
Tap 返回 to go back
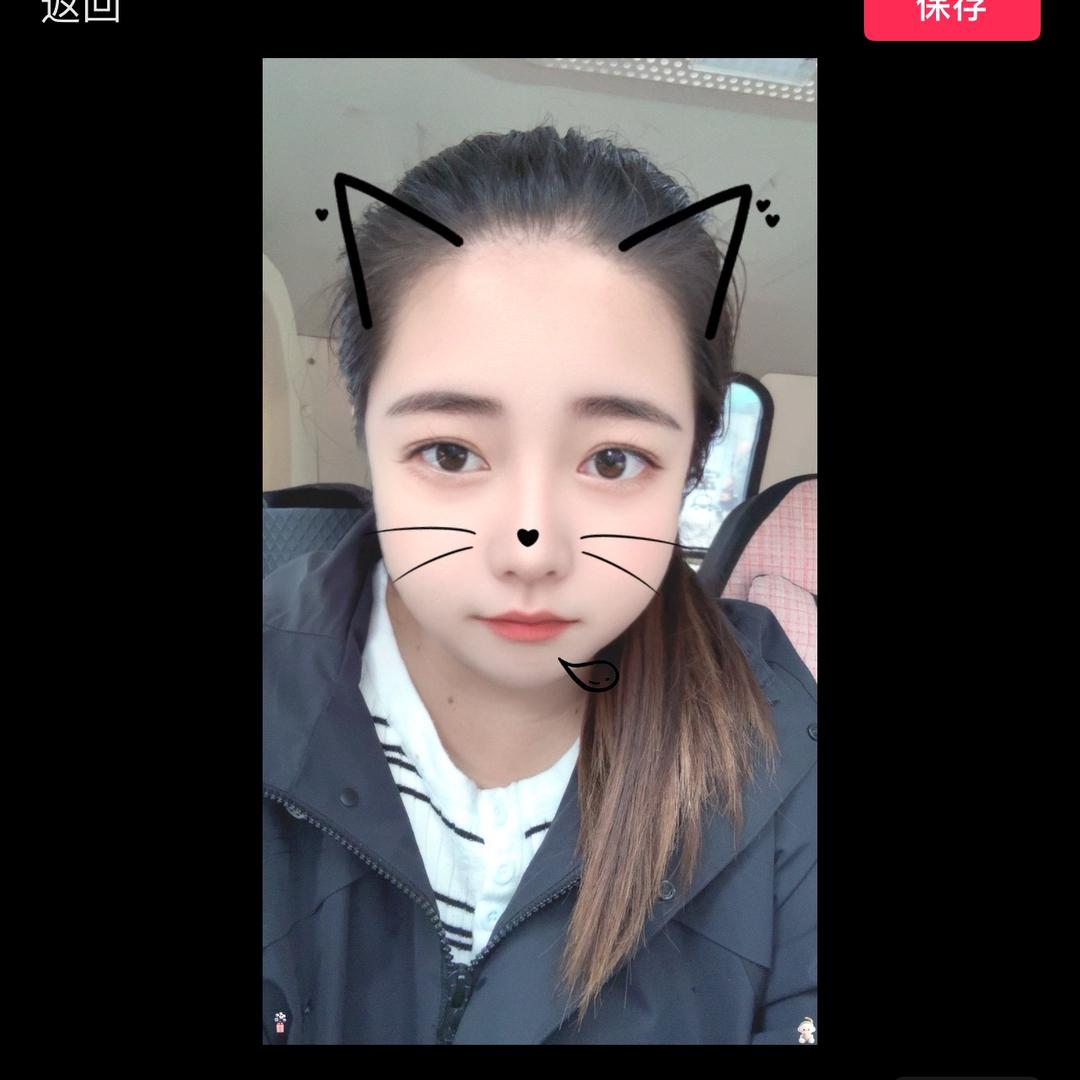[81, 10]
